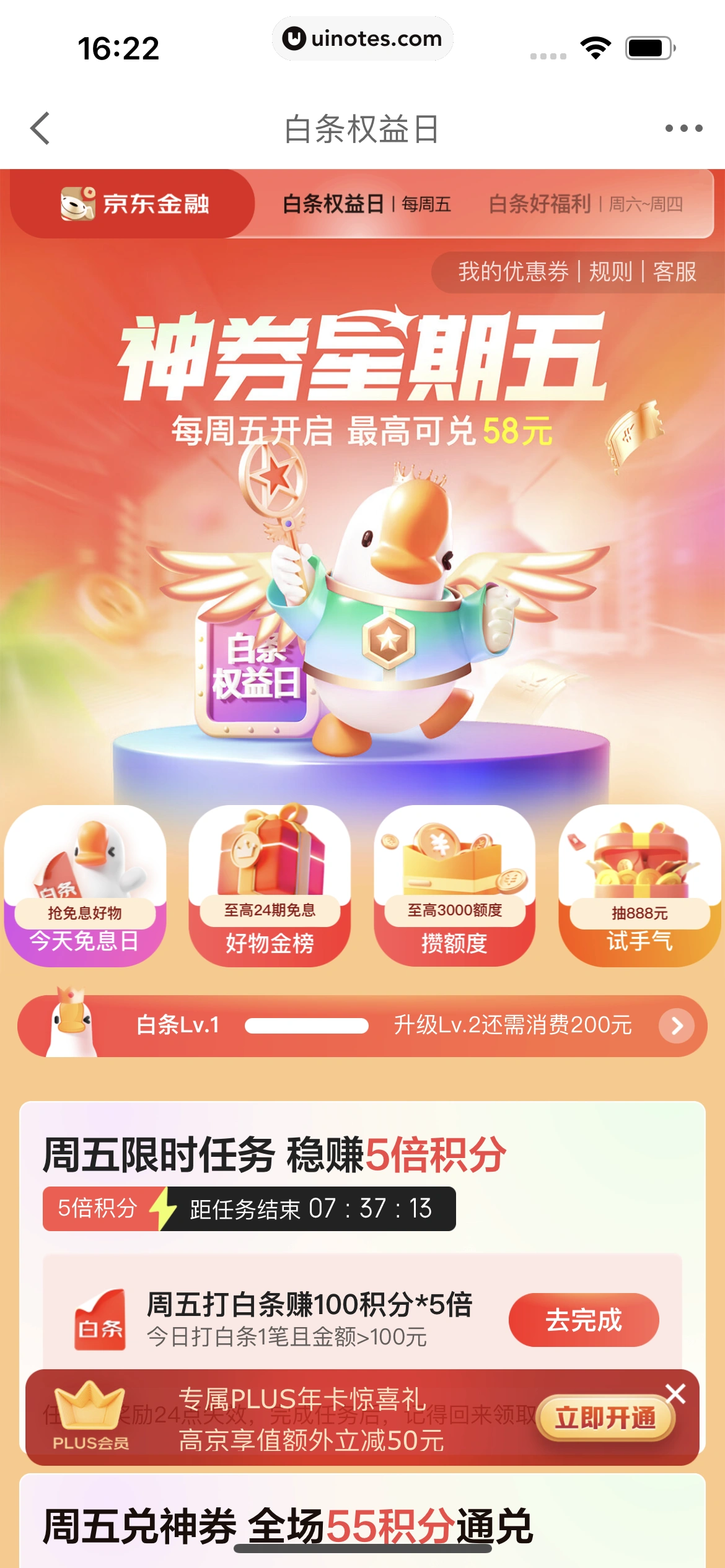
Task: Switch to 白条好福利 tab
Action: tap(585, 204)
